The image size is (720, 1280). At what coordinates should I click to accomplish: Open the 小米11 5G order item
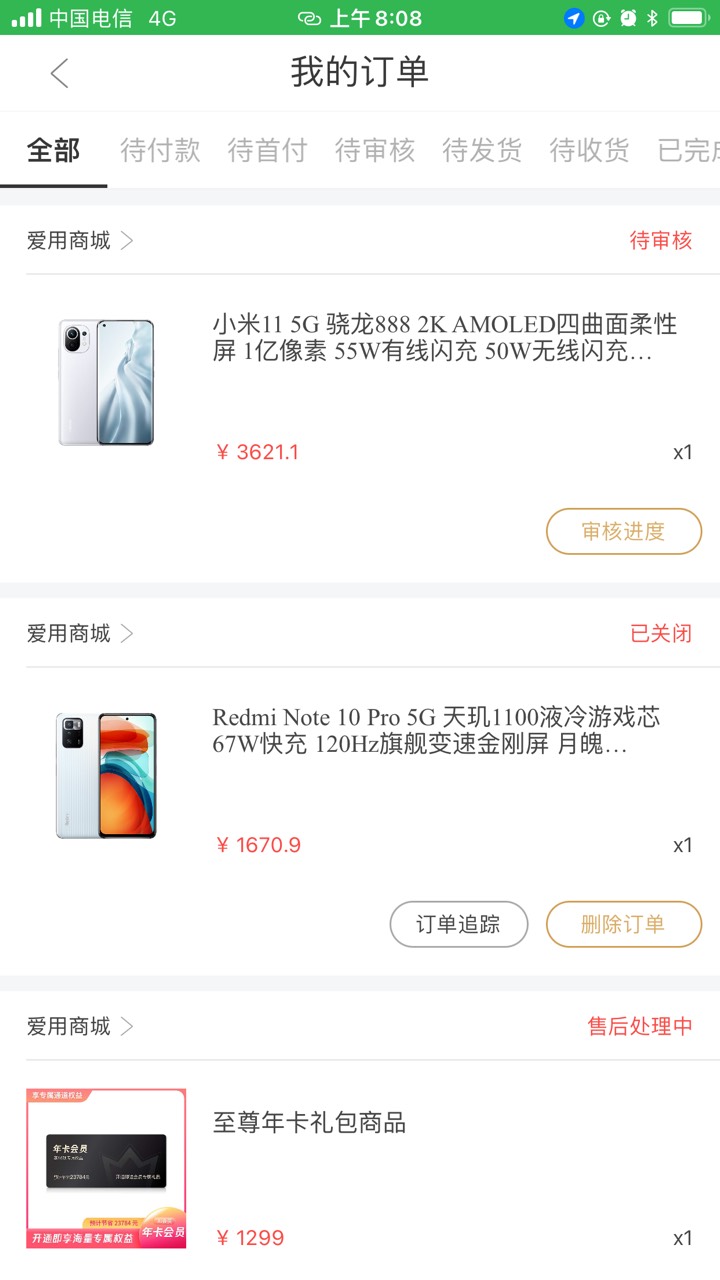coord(360,385)
